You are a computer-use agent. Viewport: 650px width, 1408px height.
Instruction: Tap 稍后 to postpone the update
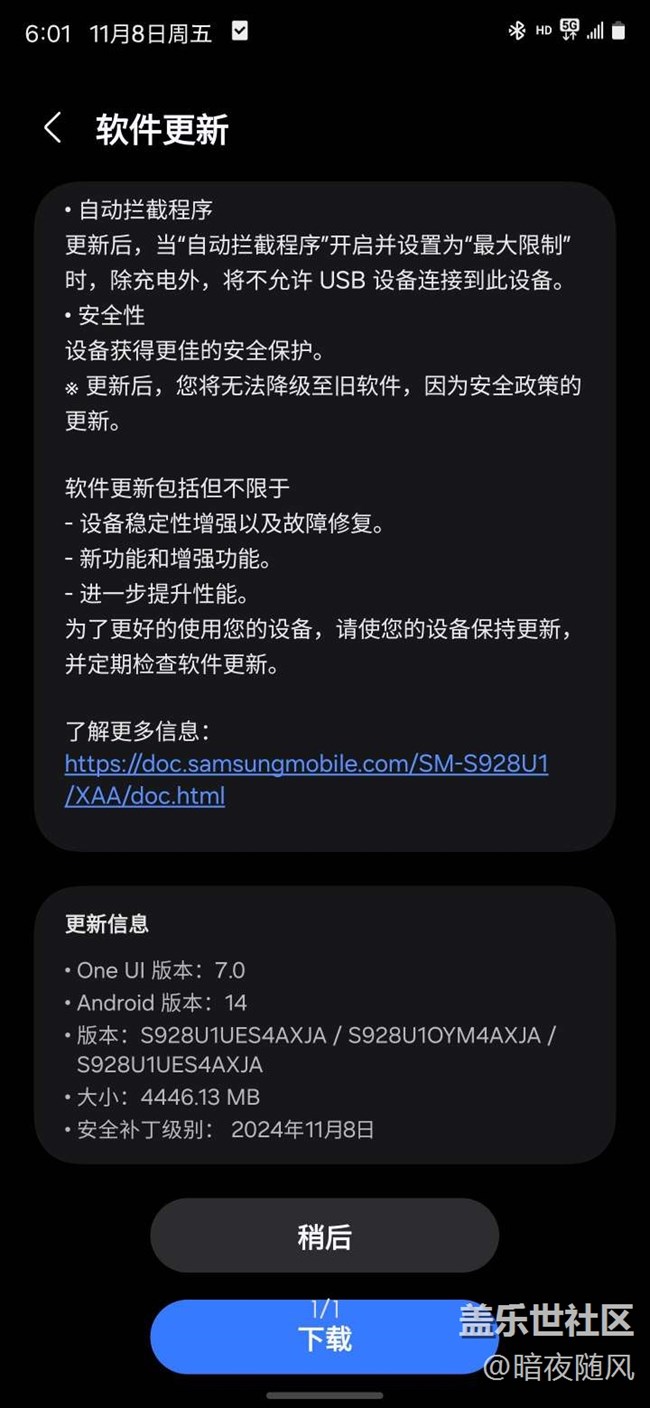pos(324,1236)
